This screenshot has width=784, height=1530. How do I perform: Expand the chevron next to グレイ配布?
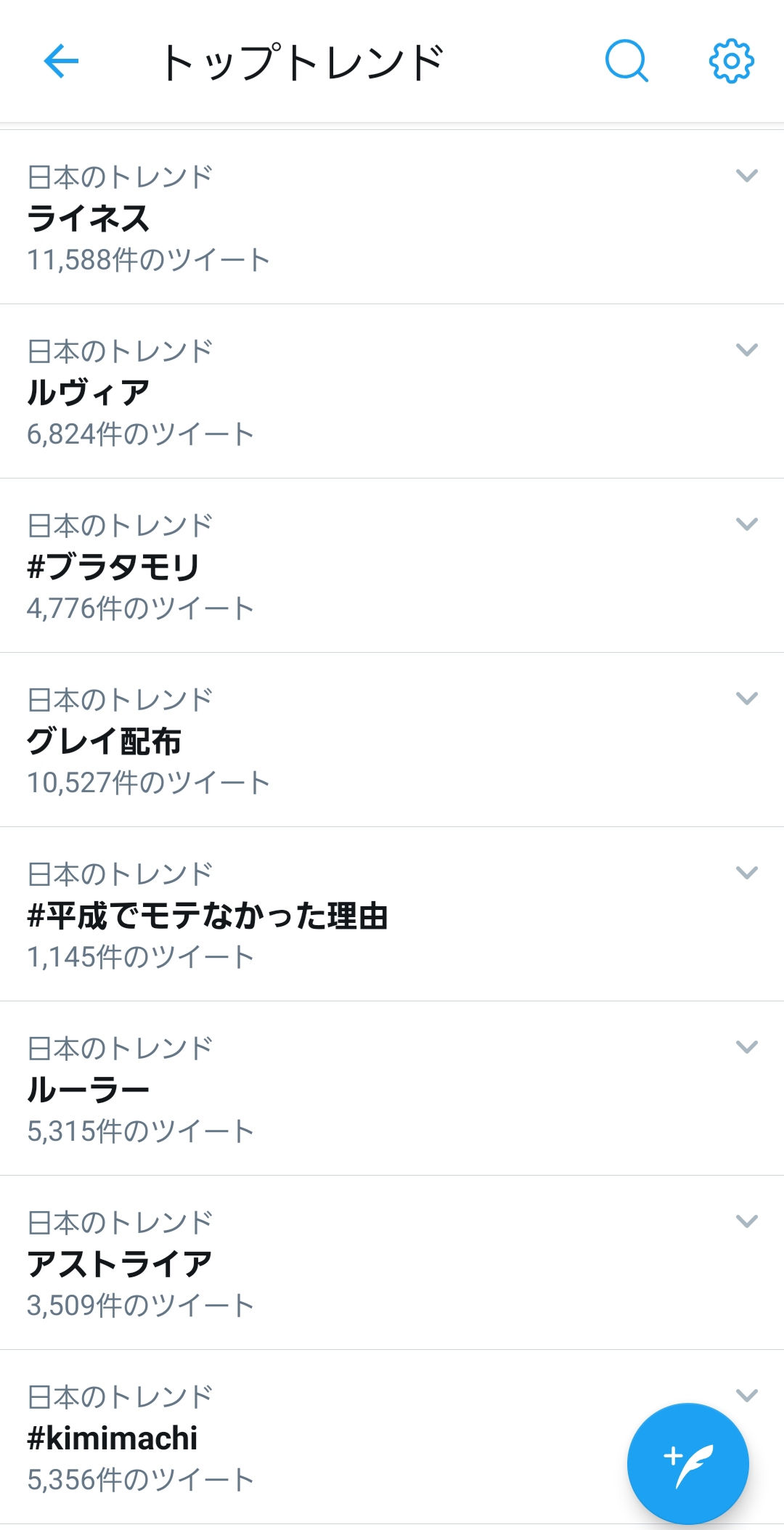(747, 699)
